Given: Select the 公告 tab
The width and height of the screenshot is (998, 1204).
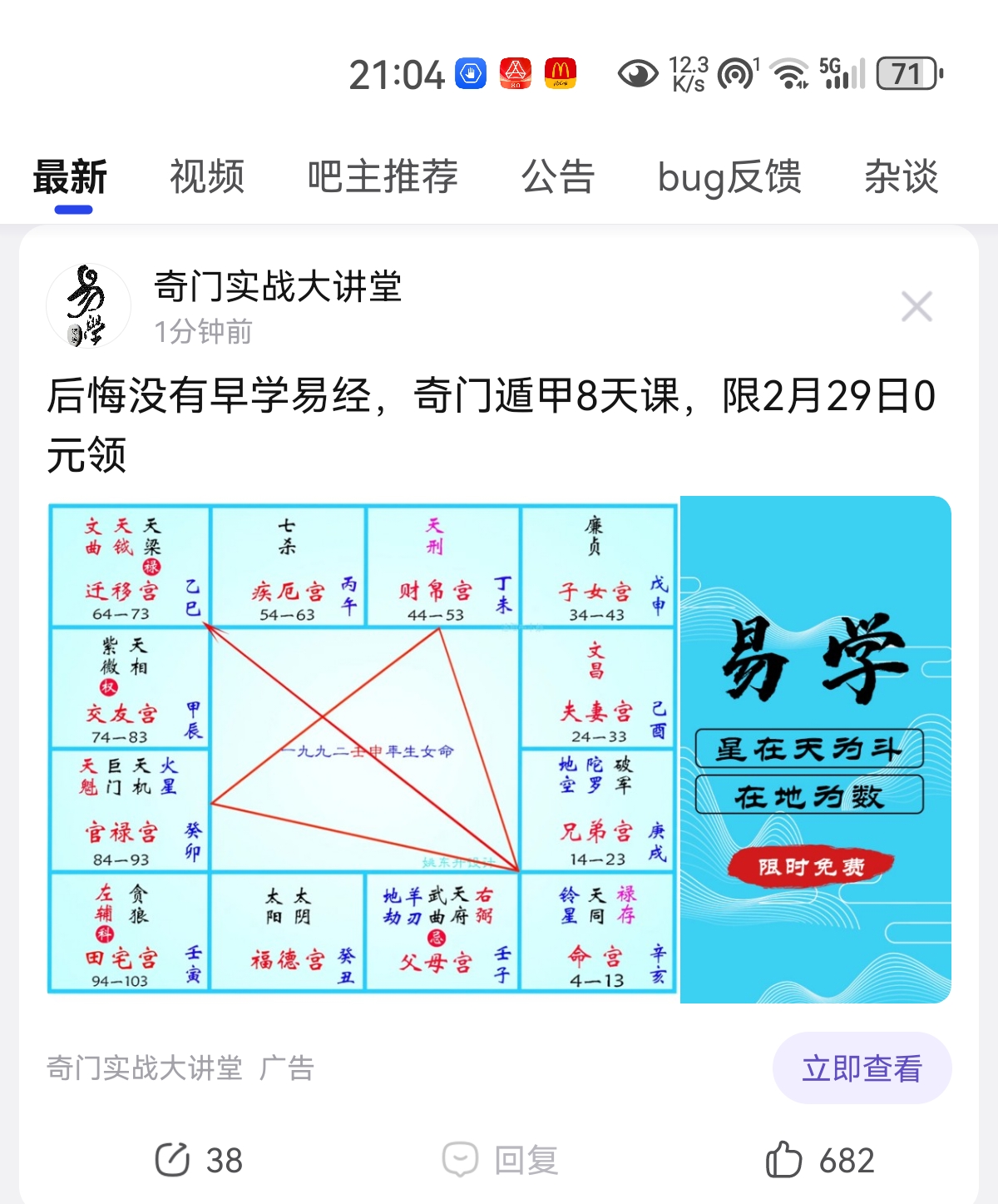Looking at the screenshot, I should pyautogui.click(x=557, y=177).
